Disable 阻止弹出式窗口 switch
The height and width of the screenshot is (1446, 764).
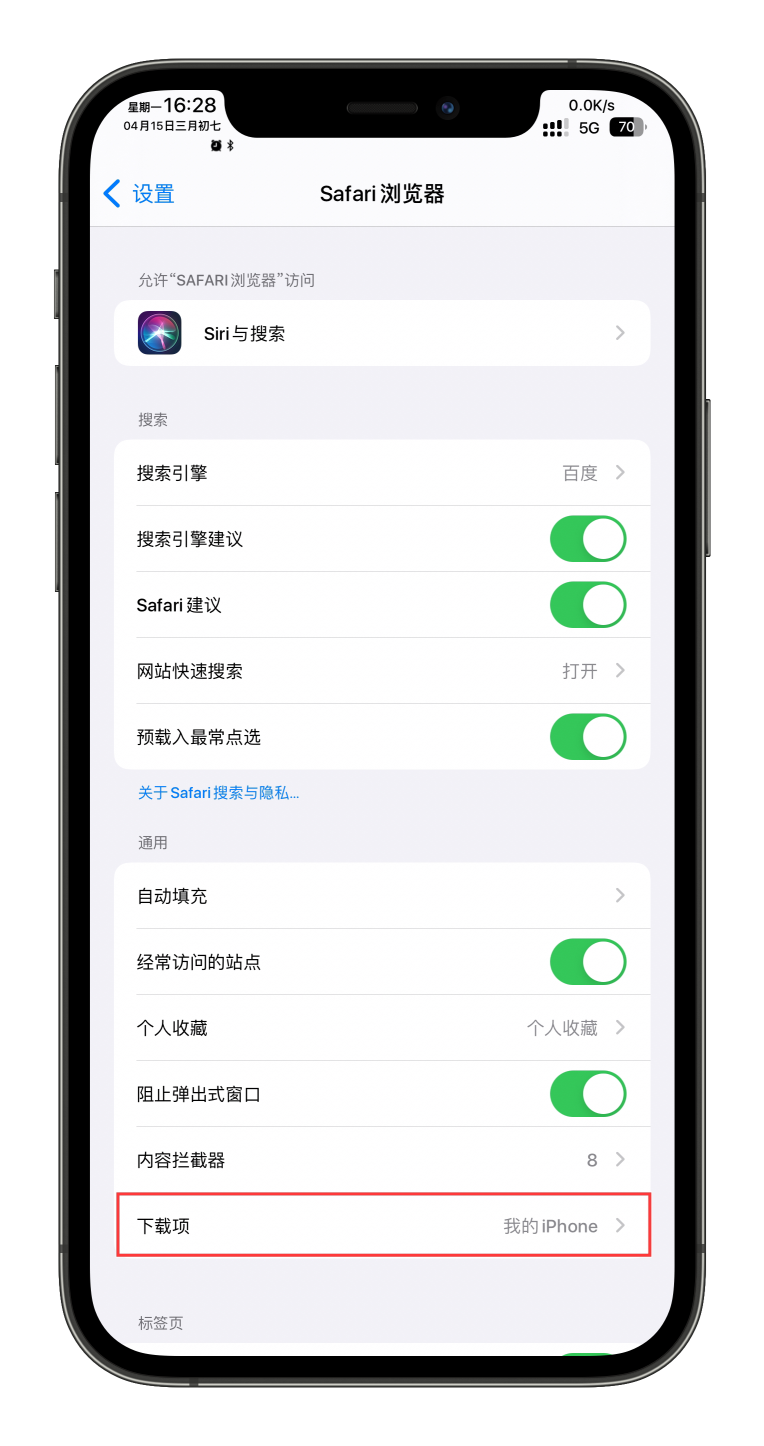588,1094
